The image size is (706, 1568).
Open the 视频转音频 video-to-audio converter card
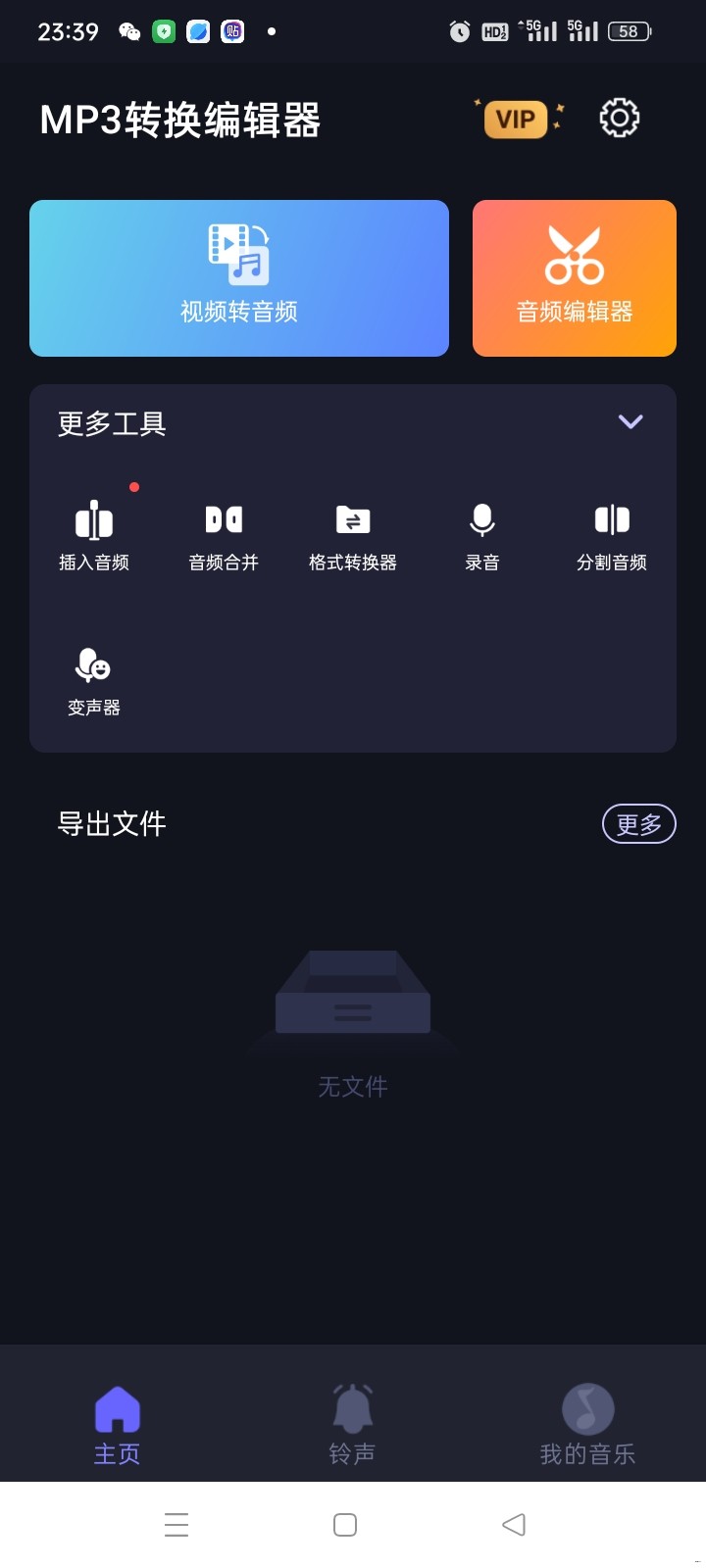(x=238, y=278)
